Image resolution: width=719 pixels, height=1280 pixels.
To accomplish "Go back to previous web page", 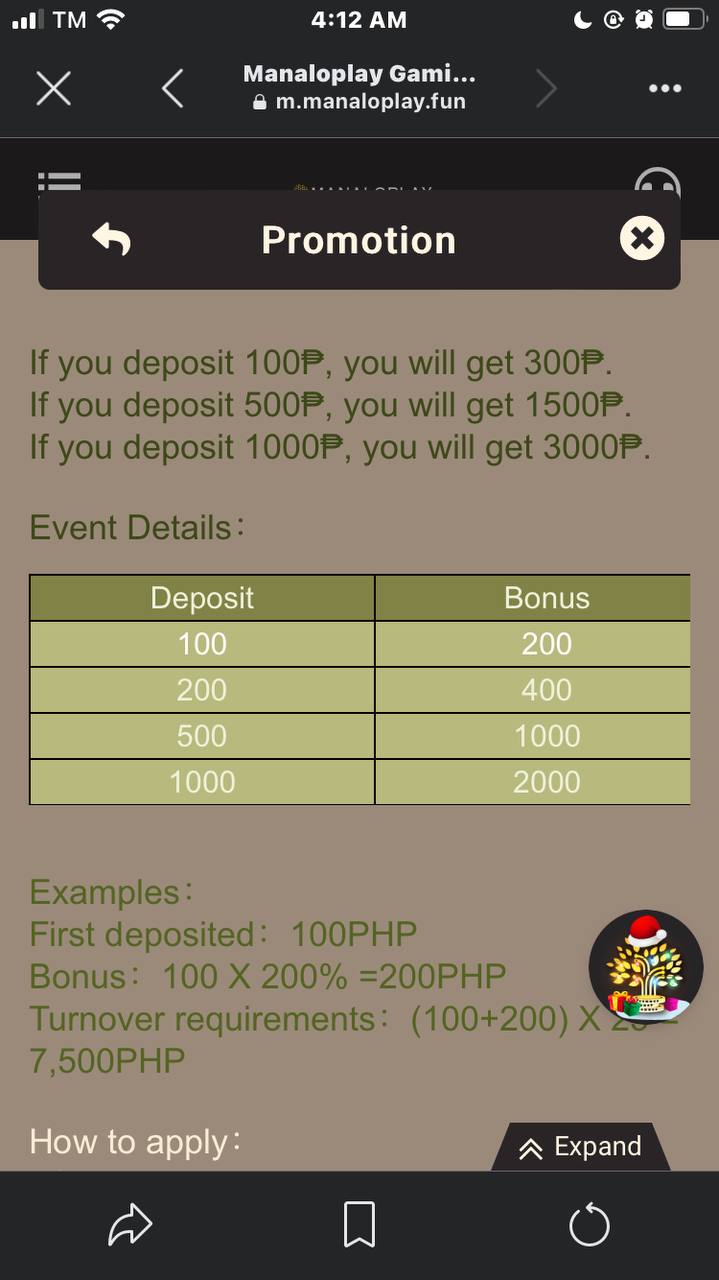I will pos(172,89).
